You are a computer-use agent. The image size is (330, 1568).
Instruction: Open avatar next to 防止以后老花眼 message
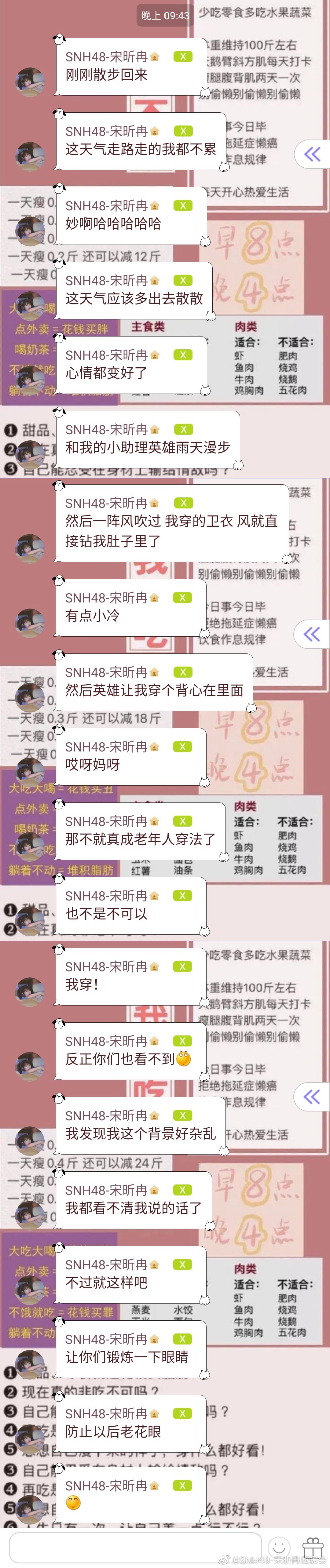tap(30, 1438)
